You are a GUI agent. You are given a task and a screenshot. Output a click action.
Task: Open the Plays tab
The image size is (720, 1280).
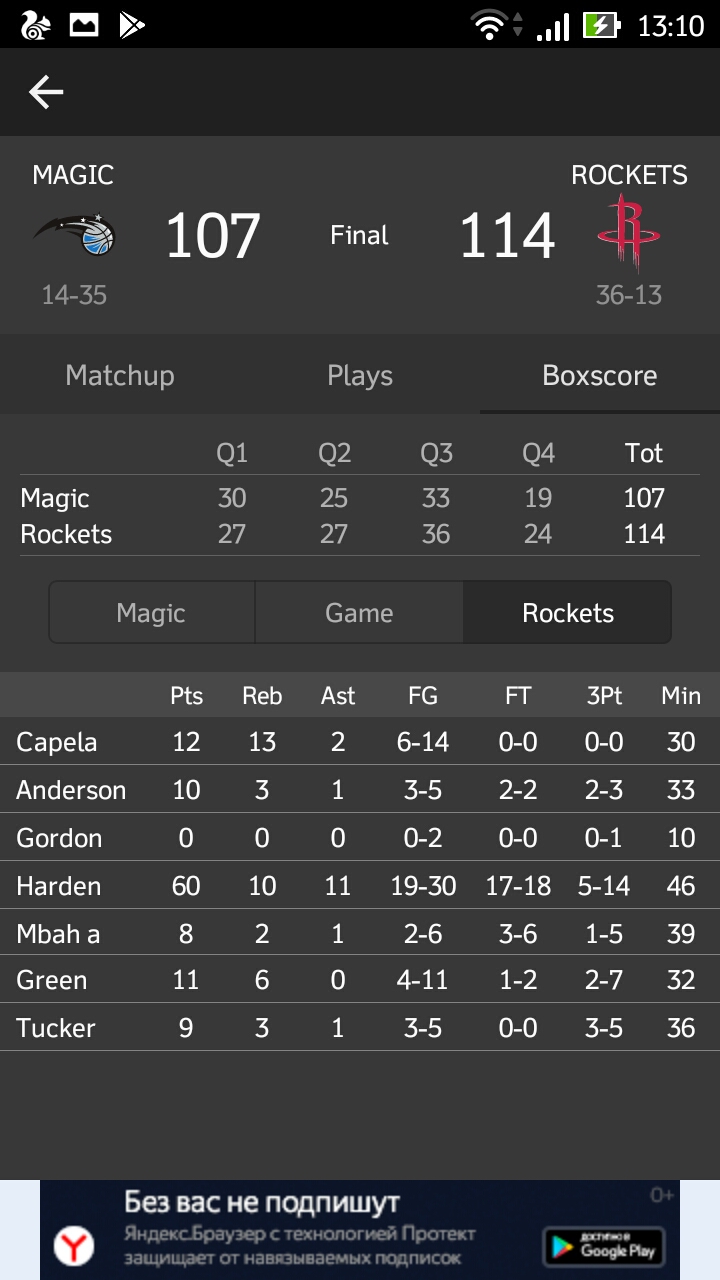[x=360, y=375]
